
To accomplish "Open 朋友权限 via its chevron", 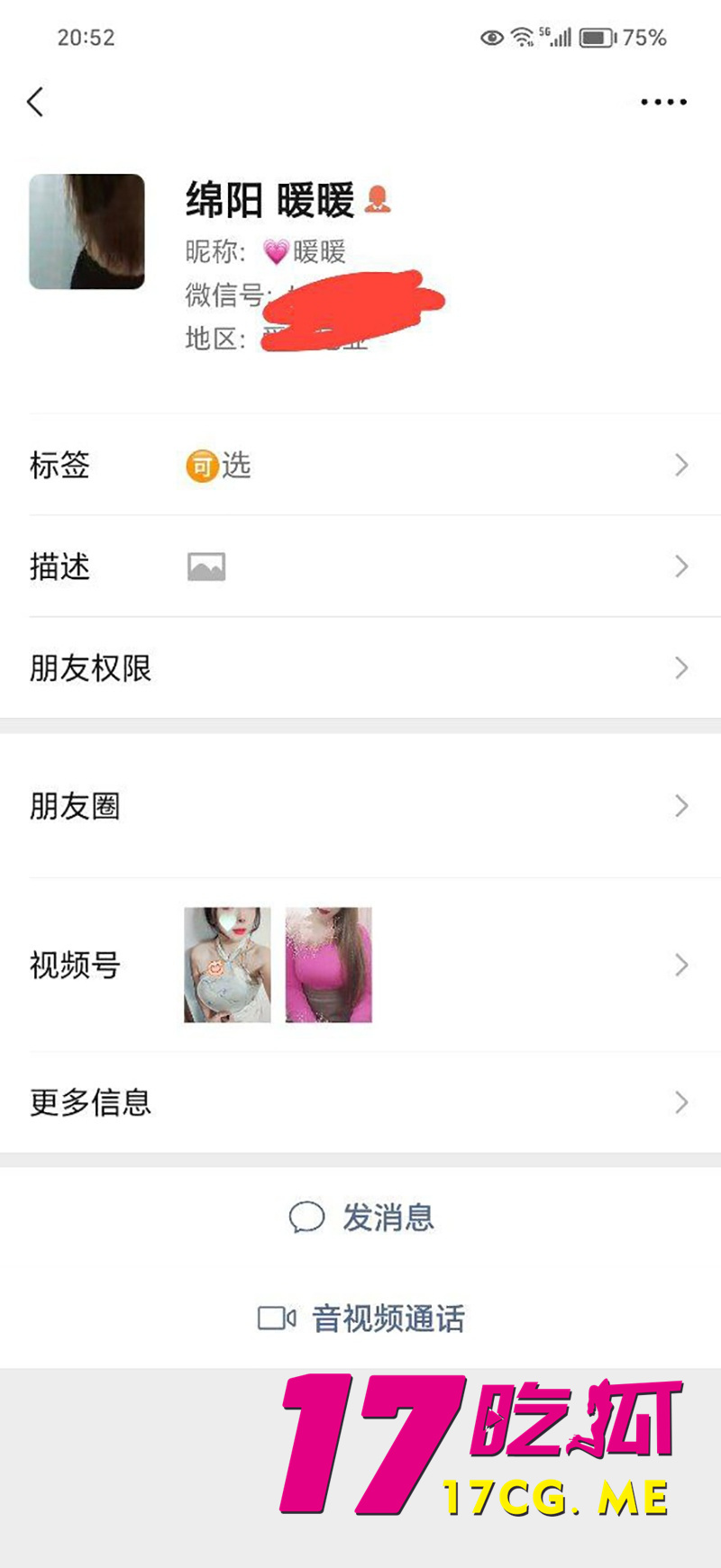I will [681, 667].
